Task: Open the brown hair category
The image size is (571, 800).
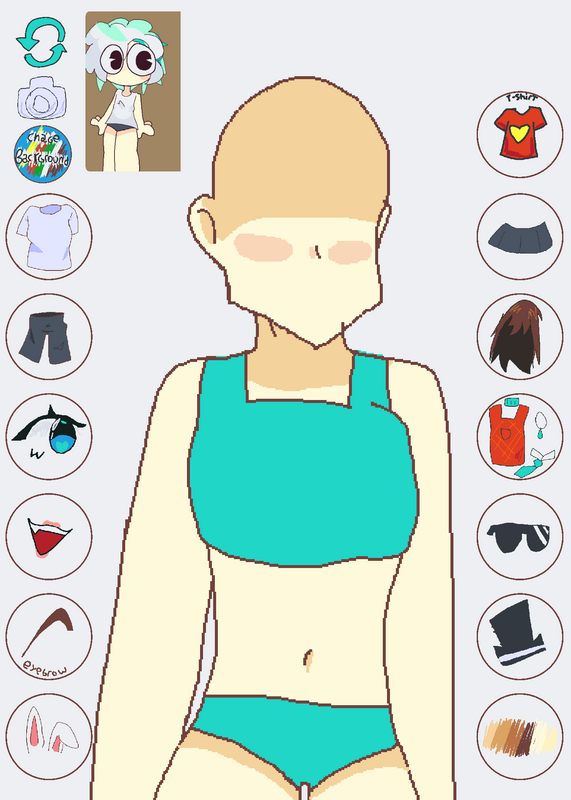Action: 520,337
